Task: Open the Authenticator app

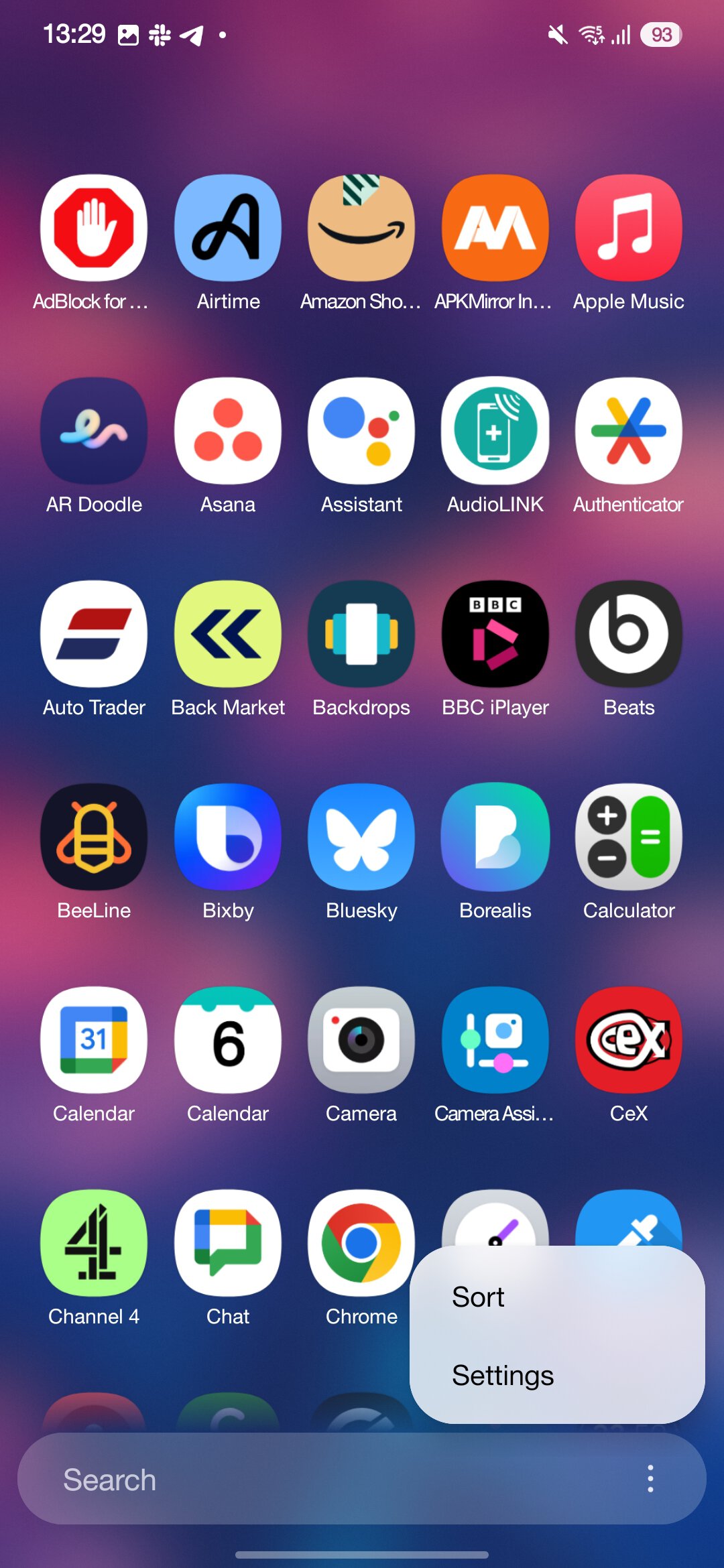Action: tap(628, 432)
